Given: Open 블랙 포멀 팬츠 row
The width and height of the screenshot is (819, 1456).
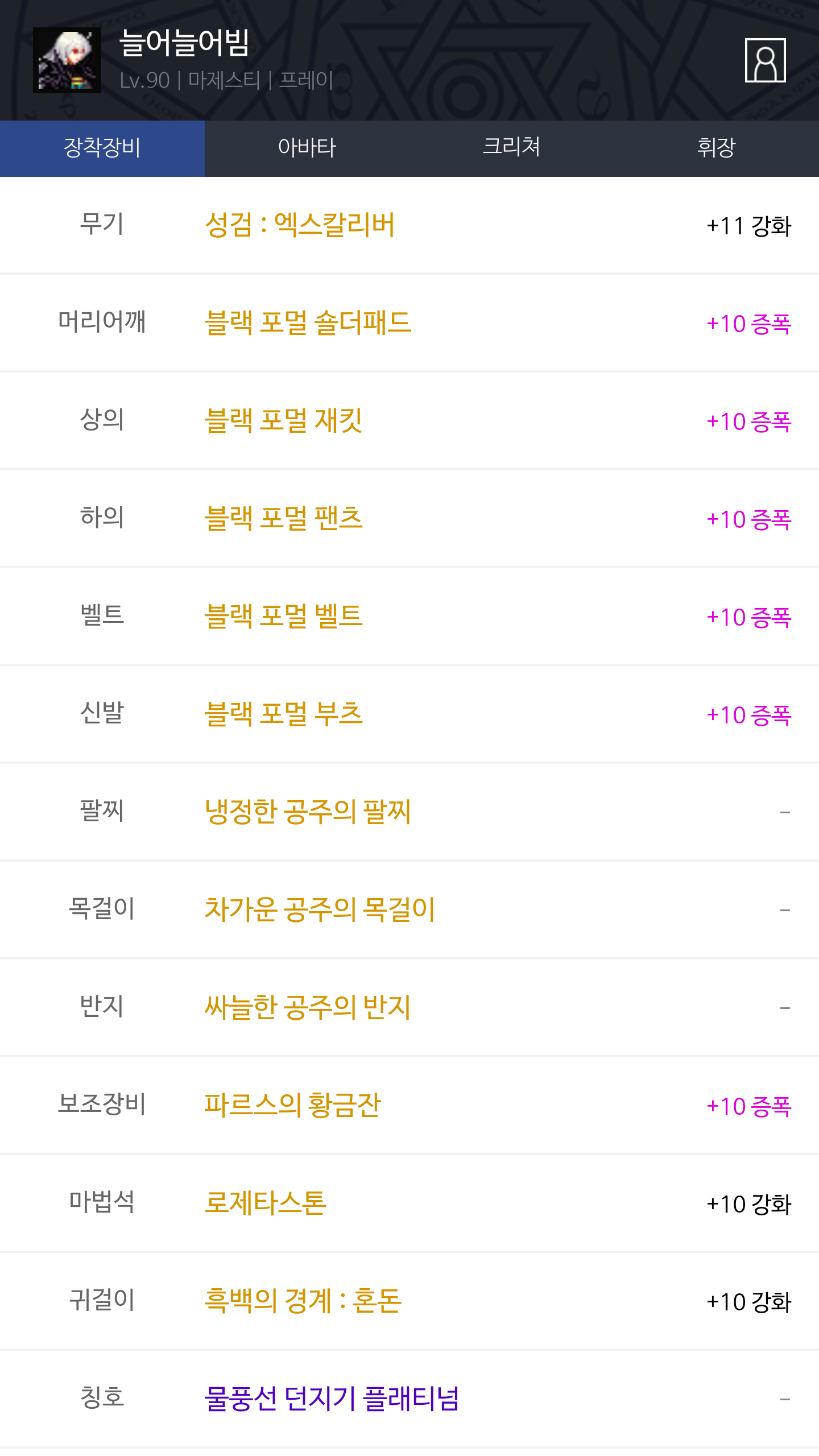Looking at the screenshot, I should (409, 519).
